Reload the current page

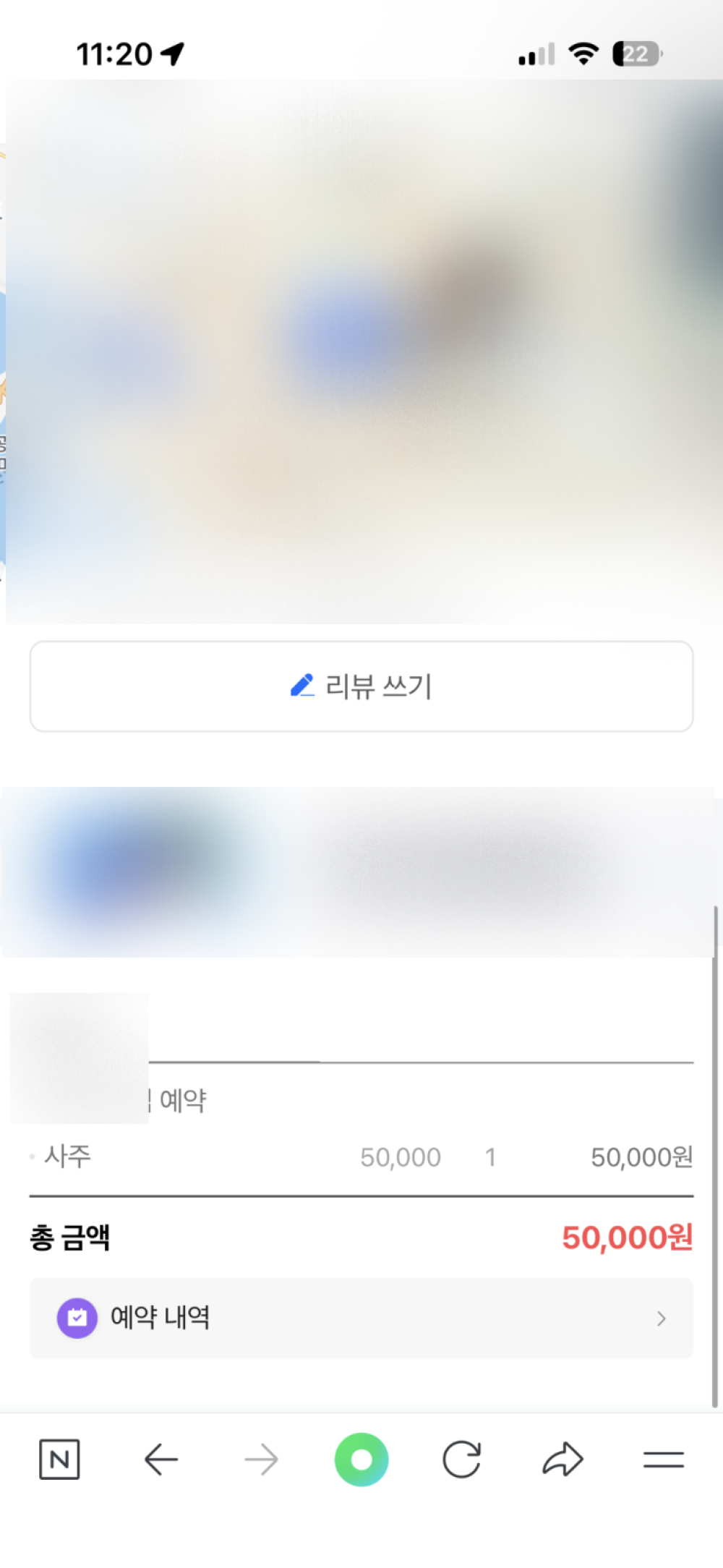click(x=461, y=1460)
